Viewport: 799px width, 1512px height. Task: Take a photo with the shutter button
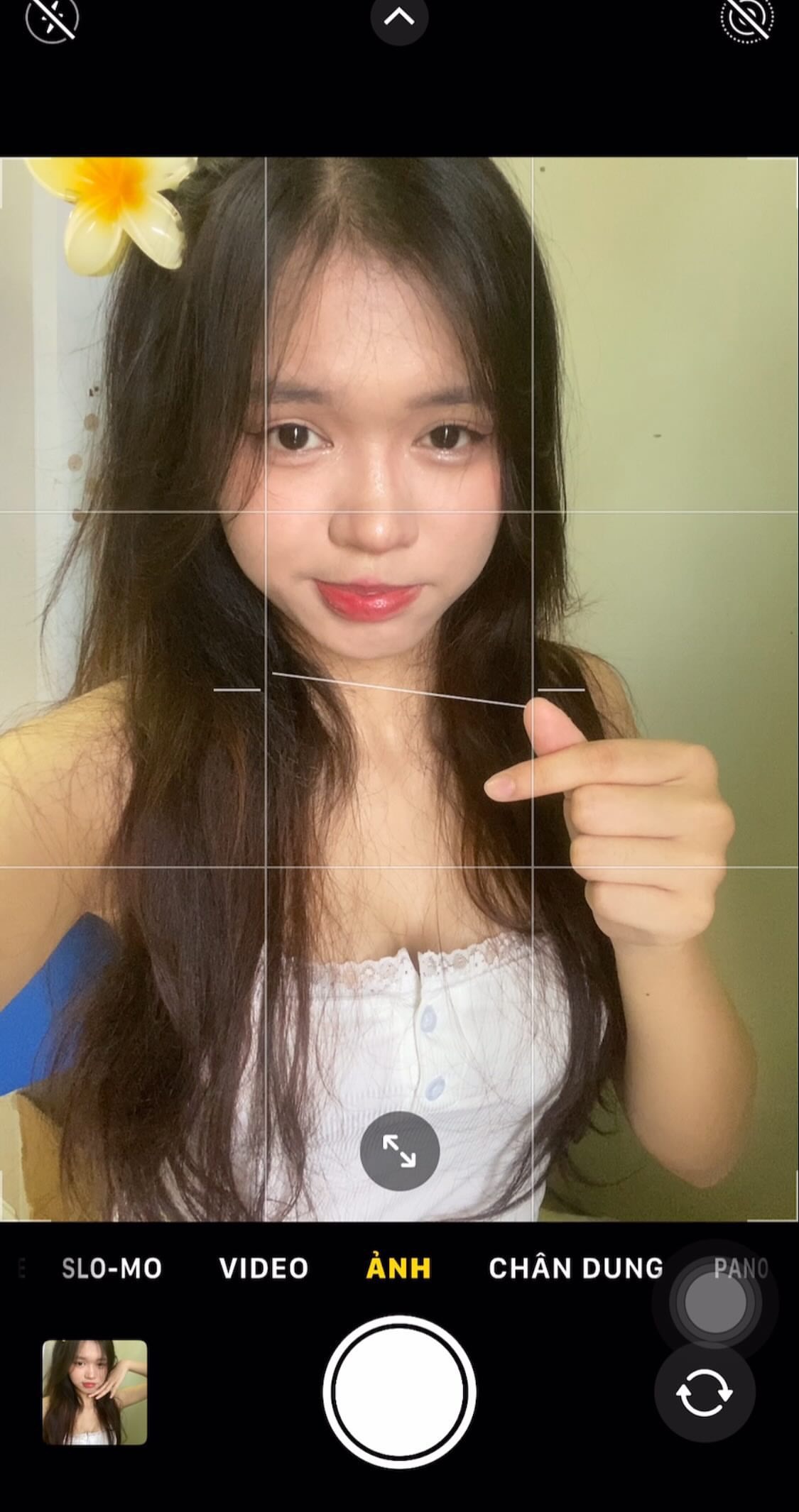(x=399, y=1392)
